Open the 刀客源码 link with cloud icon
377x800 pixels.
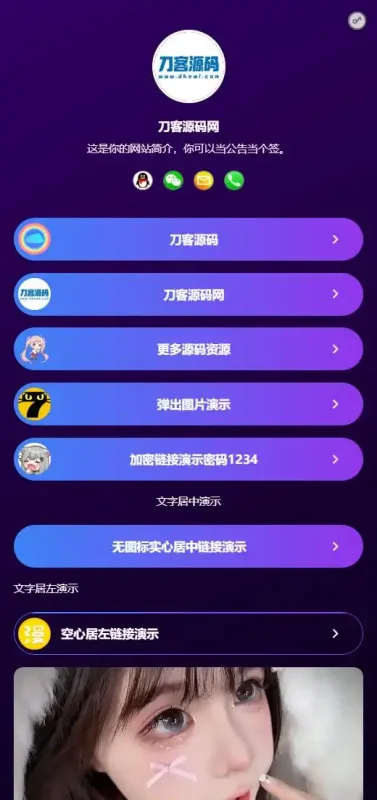coord(188,239)
